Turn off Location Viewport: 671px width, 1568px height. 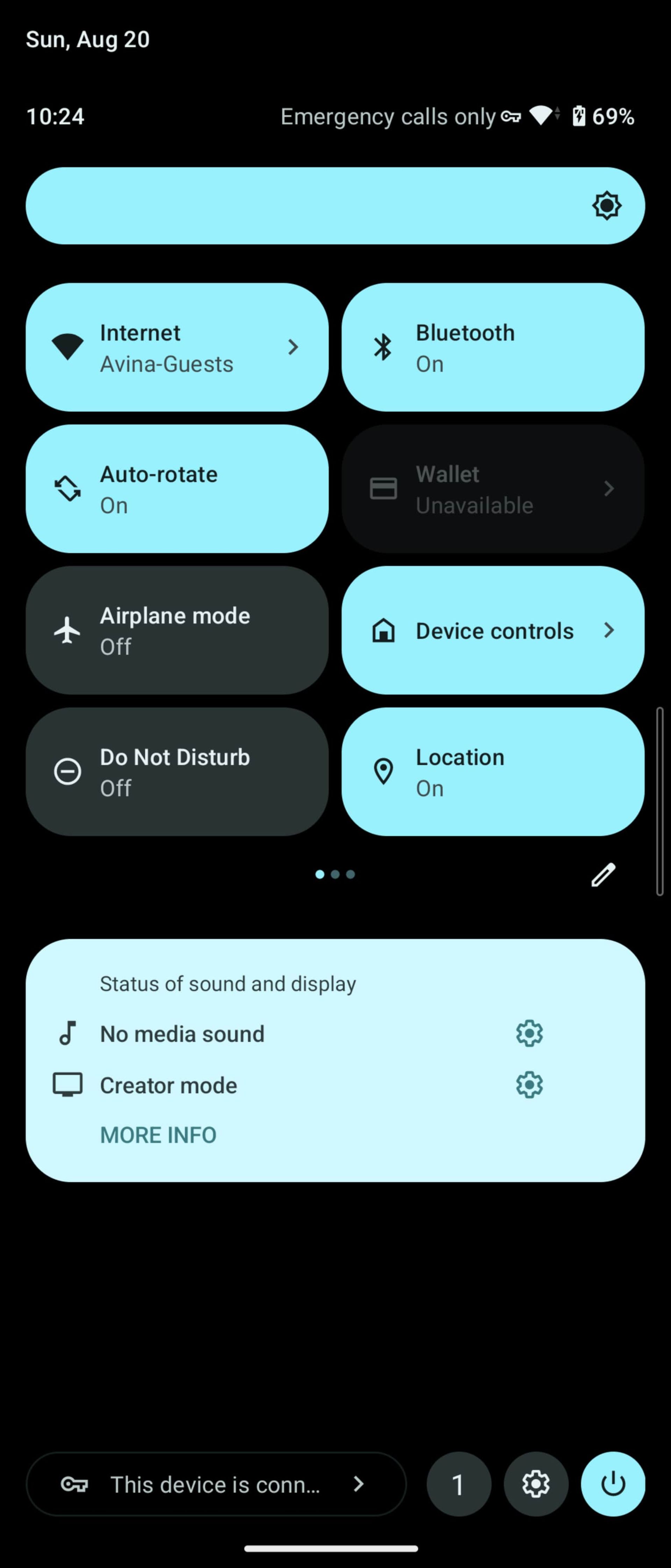492,772
